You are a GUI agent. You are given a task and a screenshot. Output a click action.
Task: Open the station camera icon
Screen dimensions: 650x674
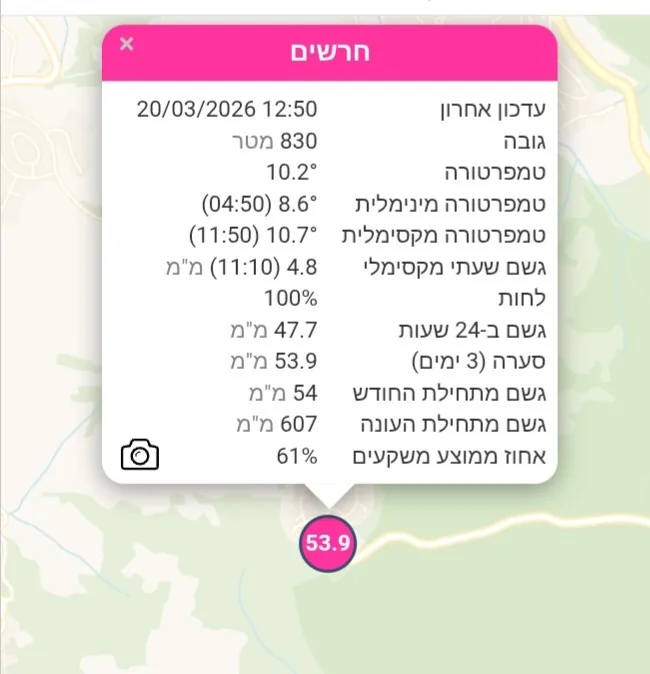click(140, 456)
